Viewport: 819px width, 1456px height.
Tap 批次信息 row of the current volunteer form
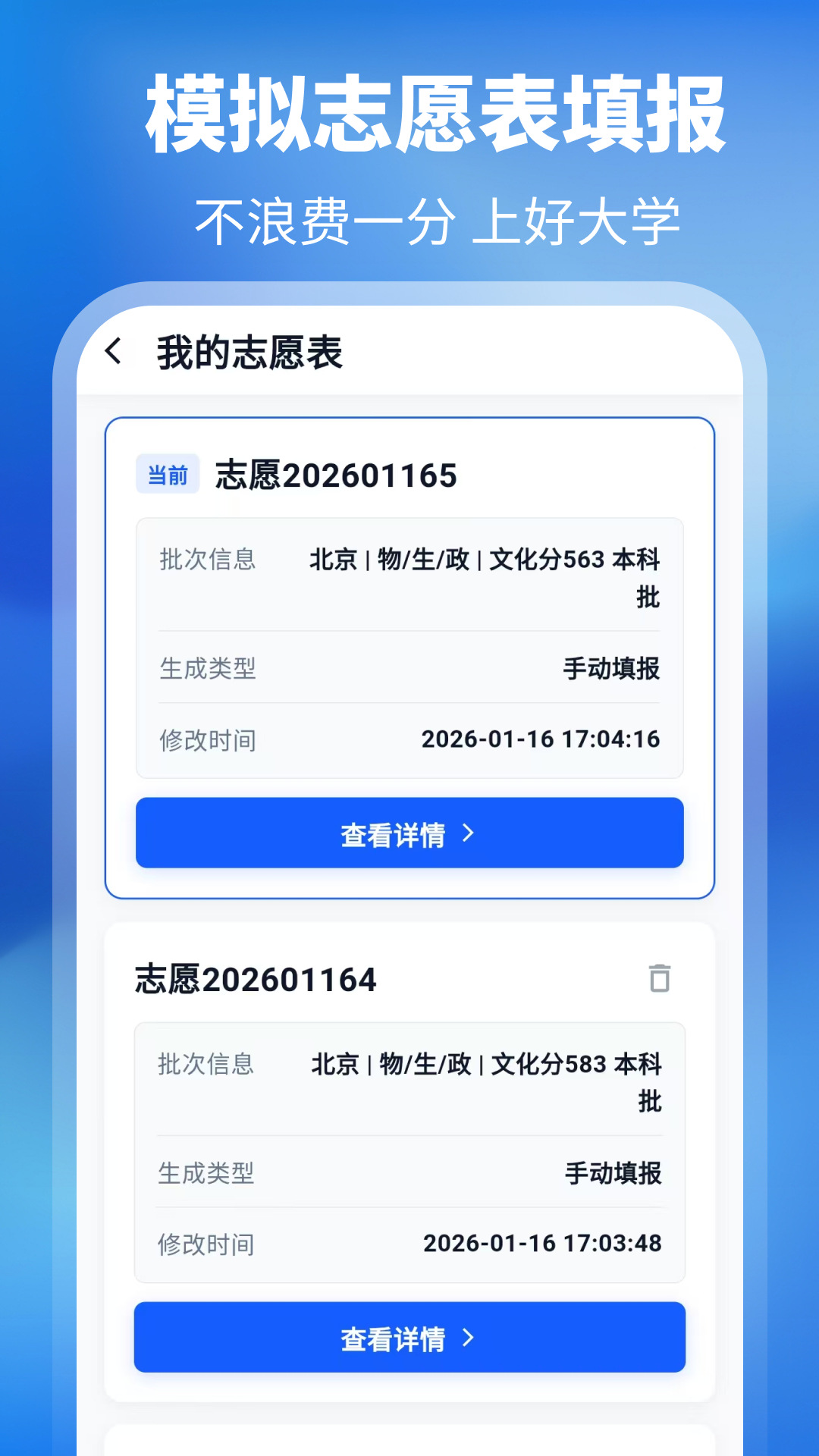(x=409, y=578)
